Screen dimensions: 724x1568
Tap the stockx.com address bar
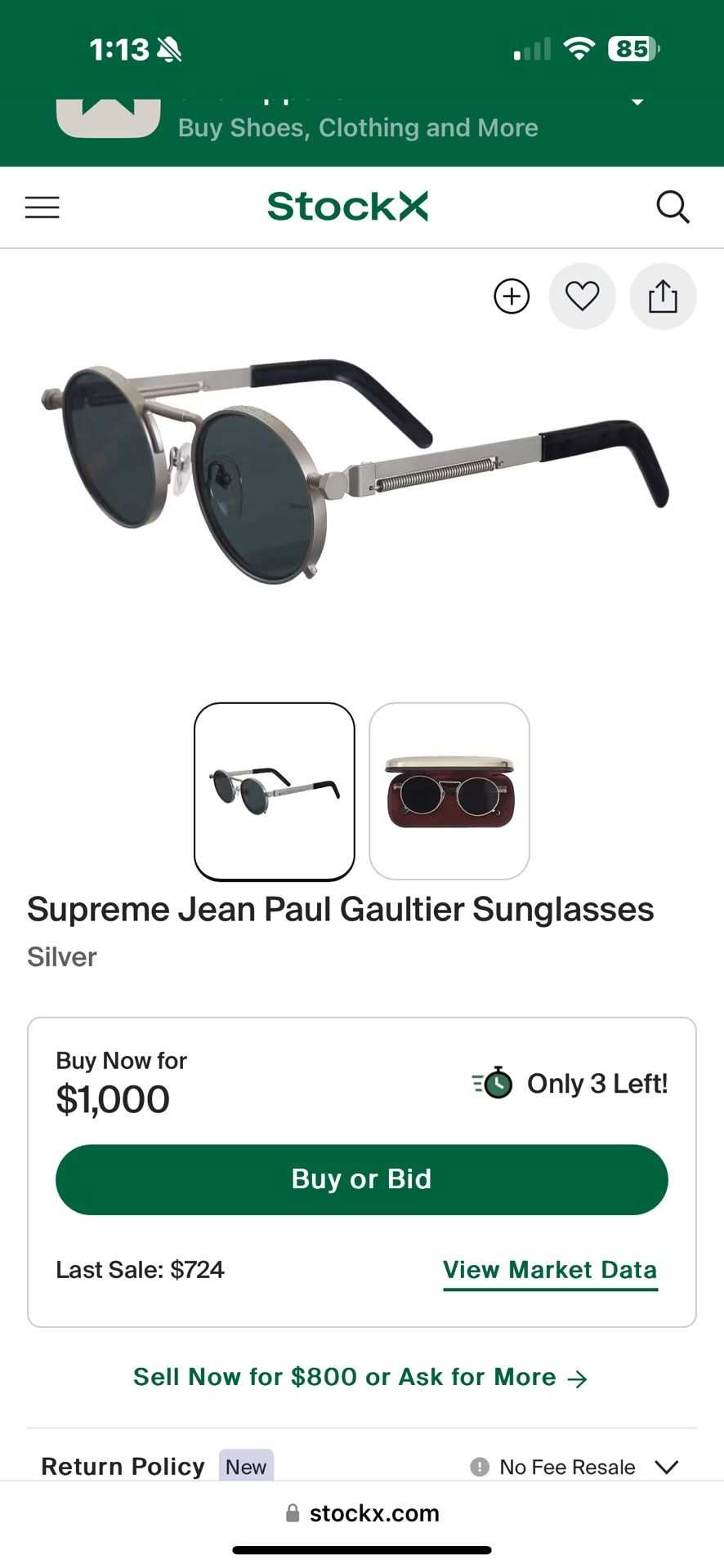pyautogui.click(x=362, y=1513)
